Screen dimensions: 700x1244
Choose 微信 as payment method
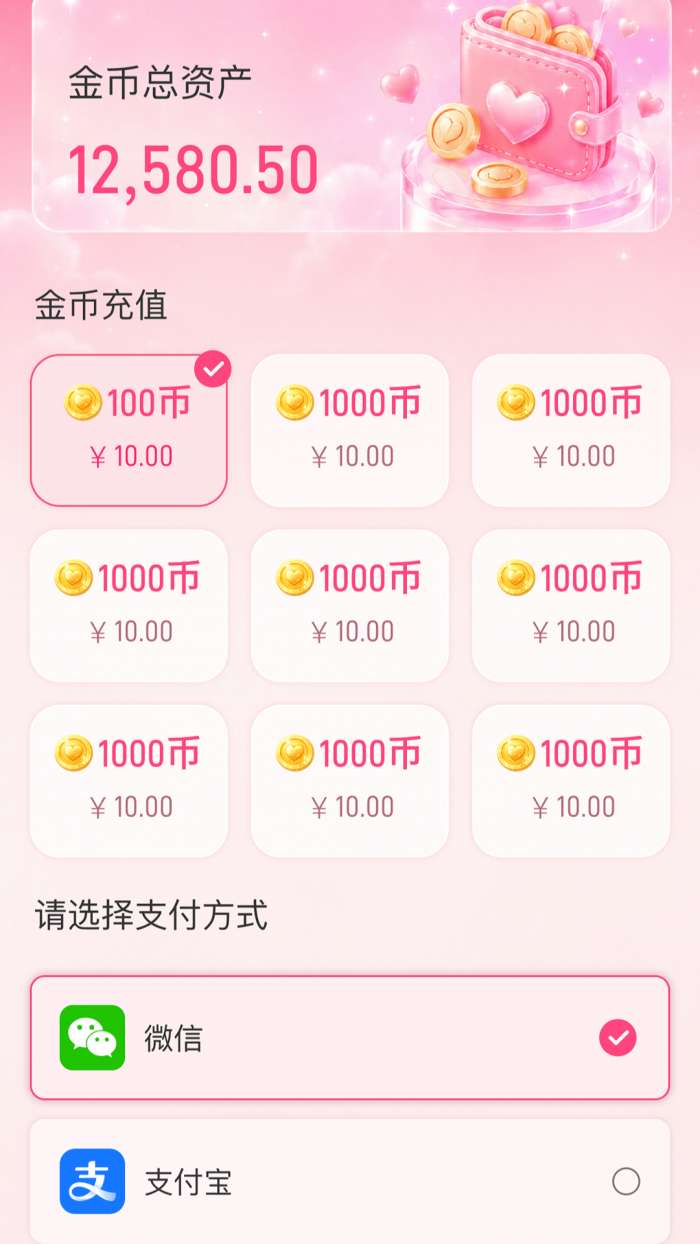pos(350,1038)
